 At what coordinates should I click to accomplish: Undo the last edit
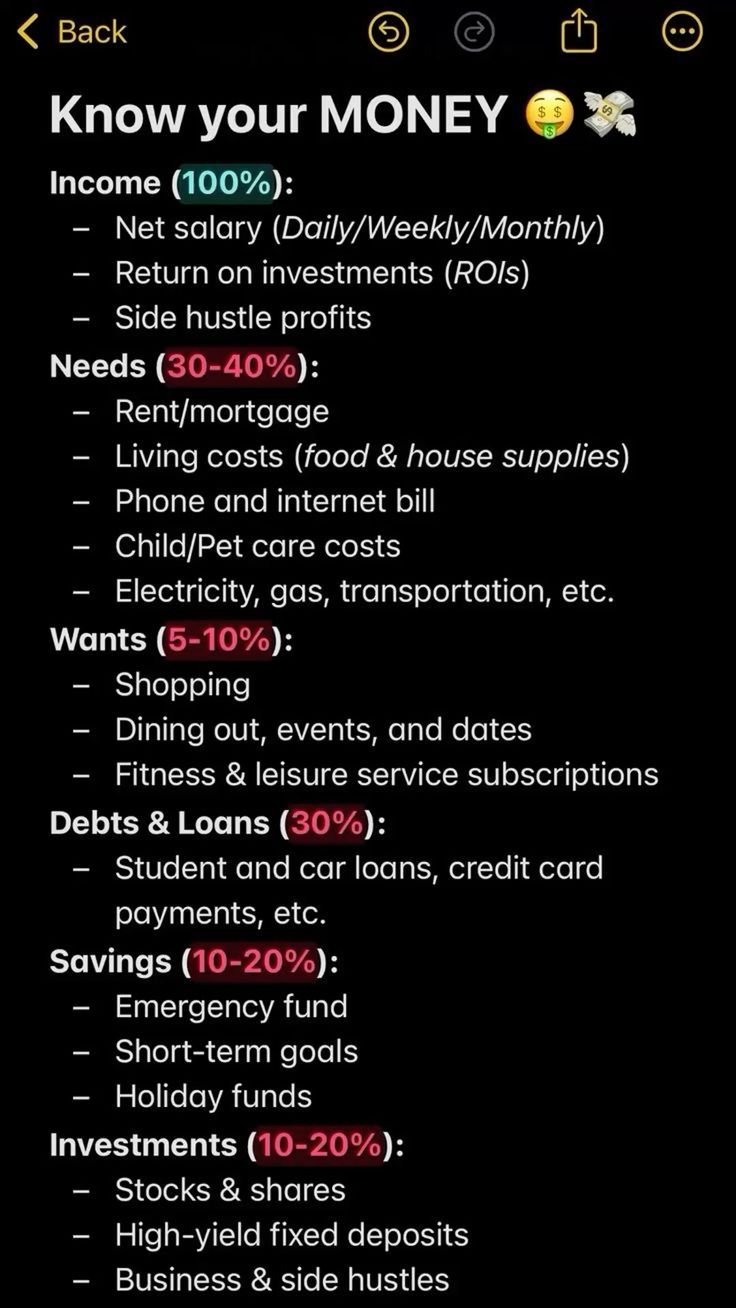point(388,32)
